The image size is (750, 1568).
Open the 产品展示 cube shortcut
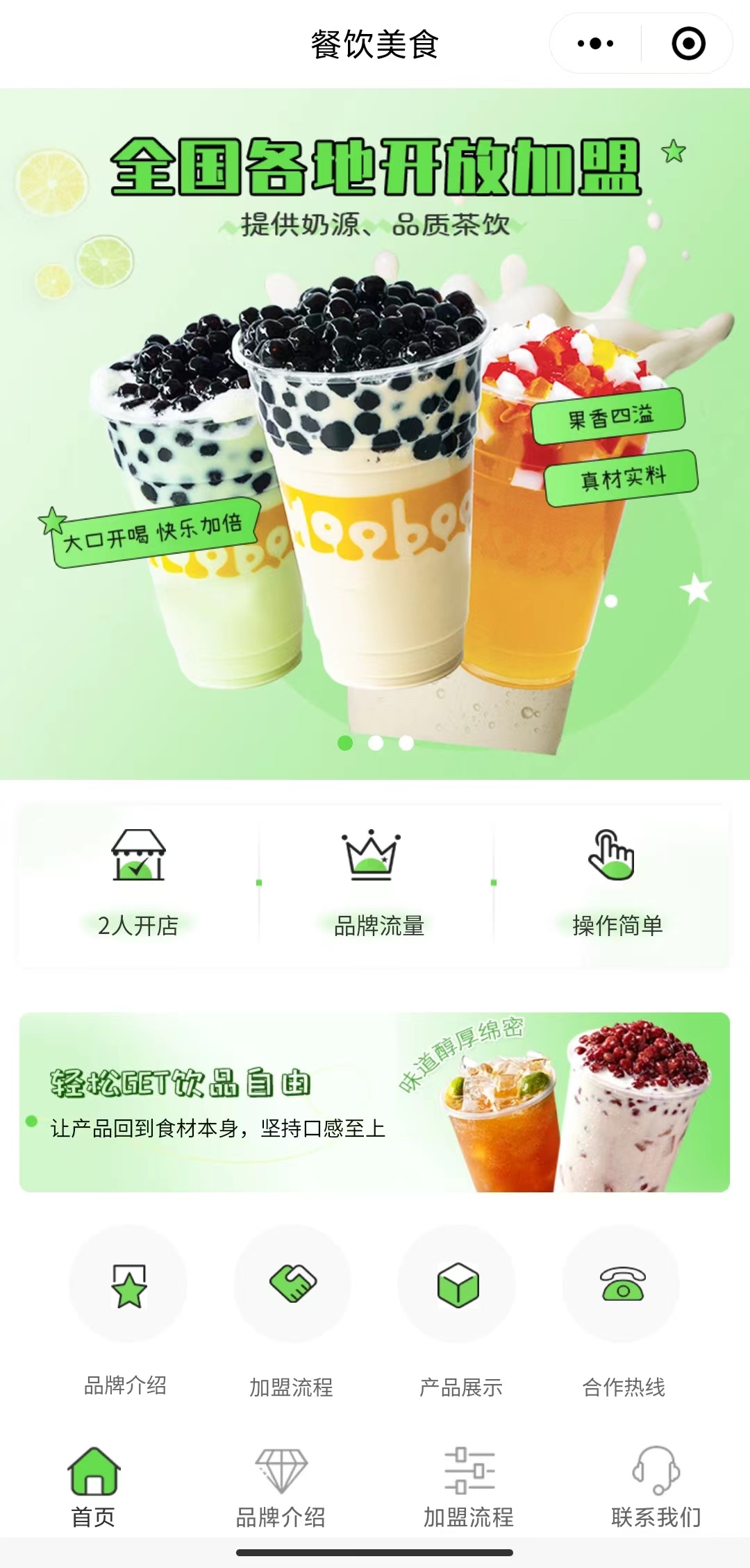[458, 1285]
